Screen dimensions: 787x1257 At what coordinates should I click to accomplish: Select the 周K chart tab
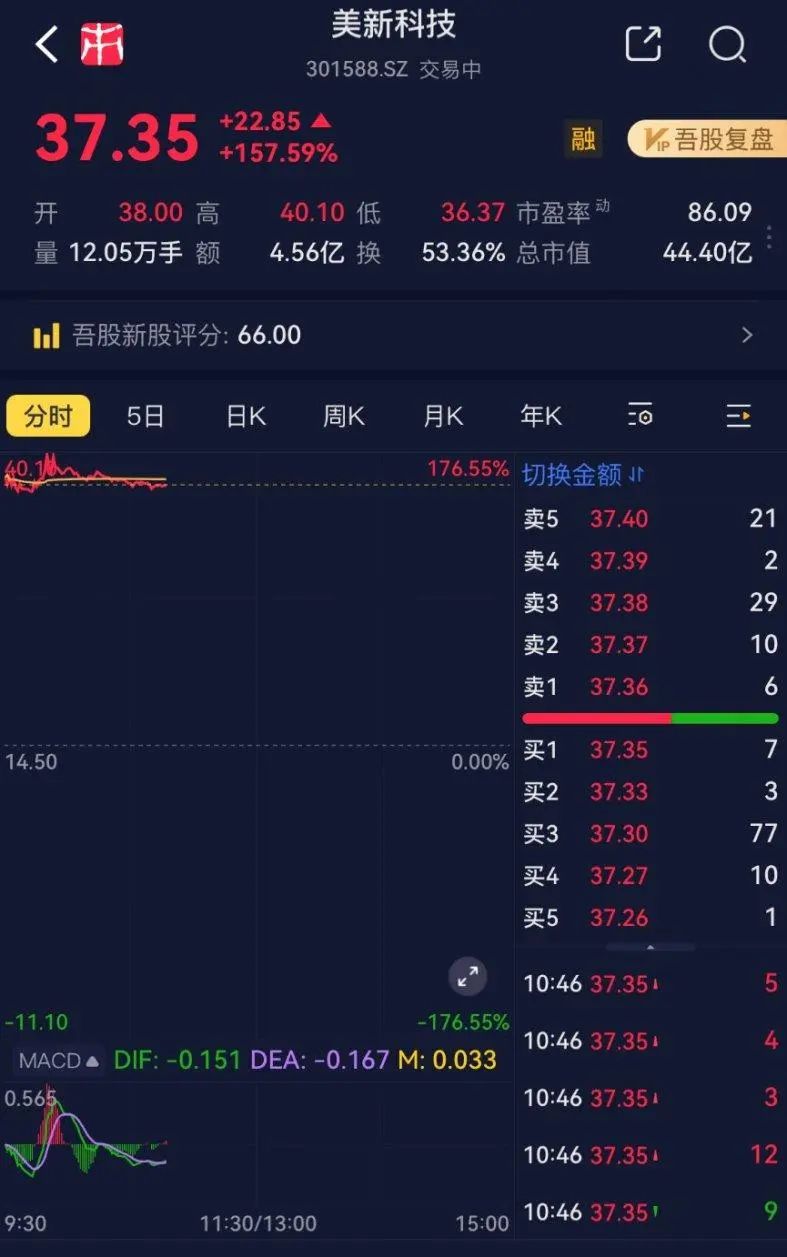point(343,416)
